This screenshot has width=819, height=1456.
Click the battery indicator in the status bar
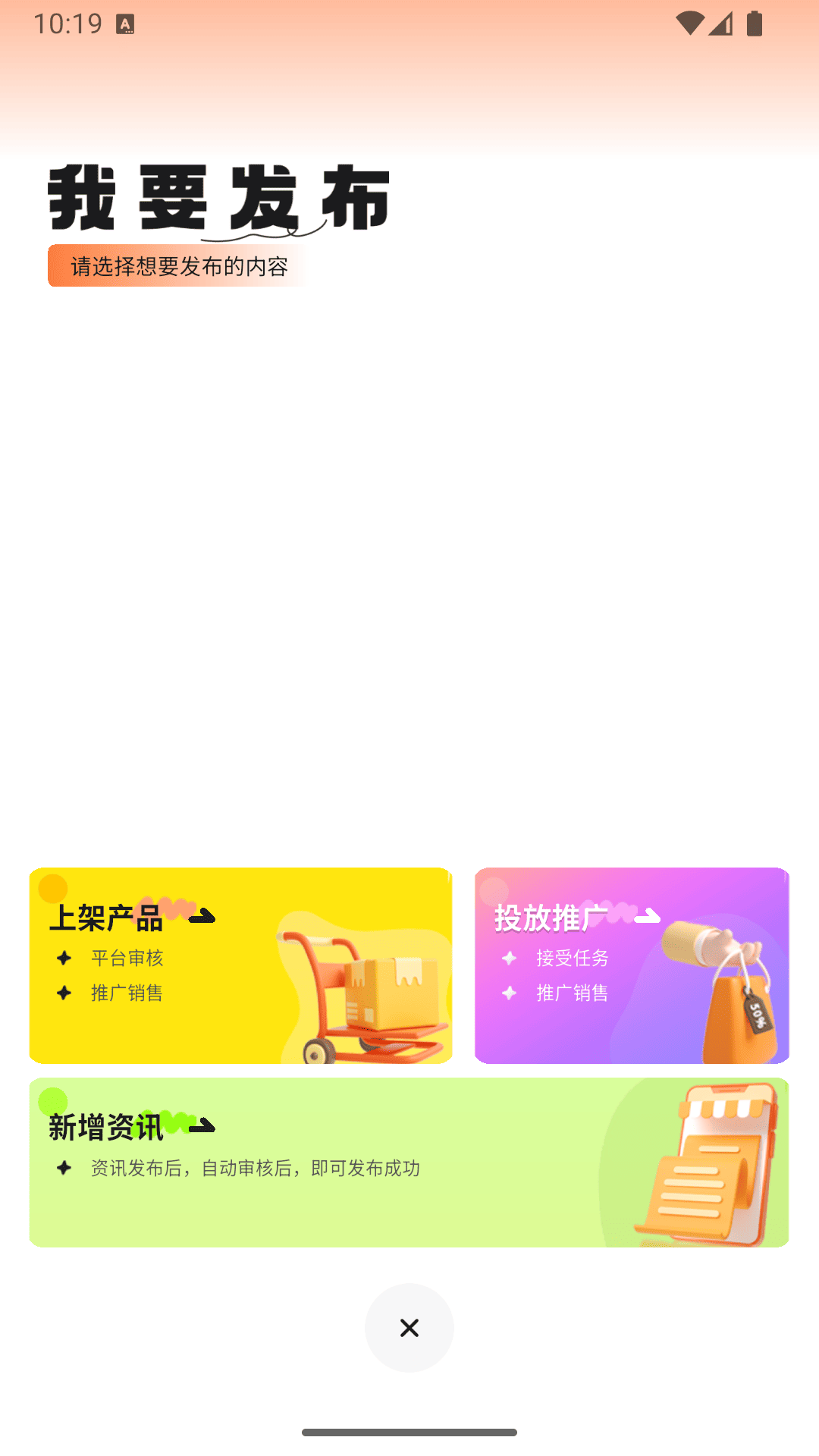click(753, 24)
